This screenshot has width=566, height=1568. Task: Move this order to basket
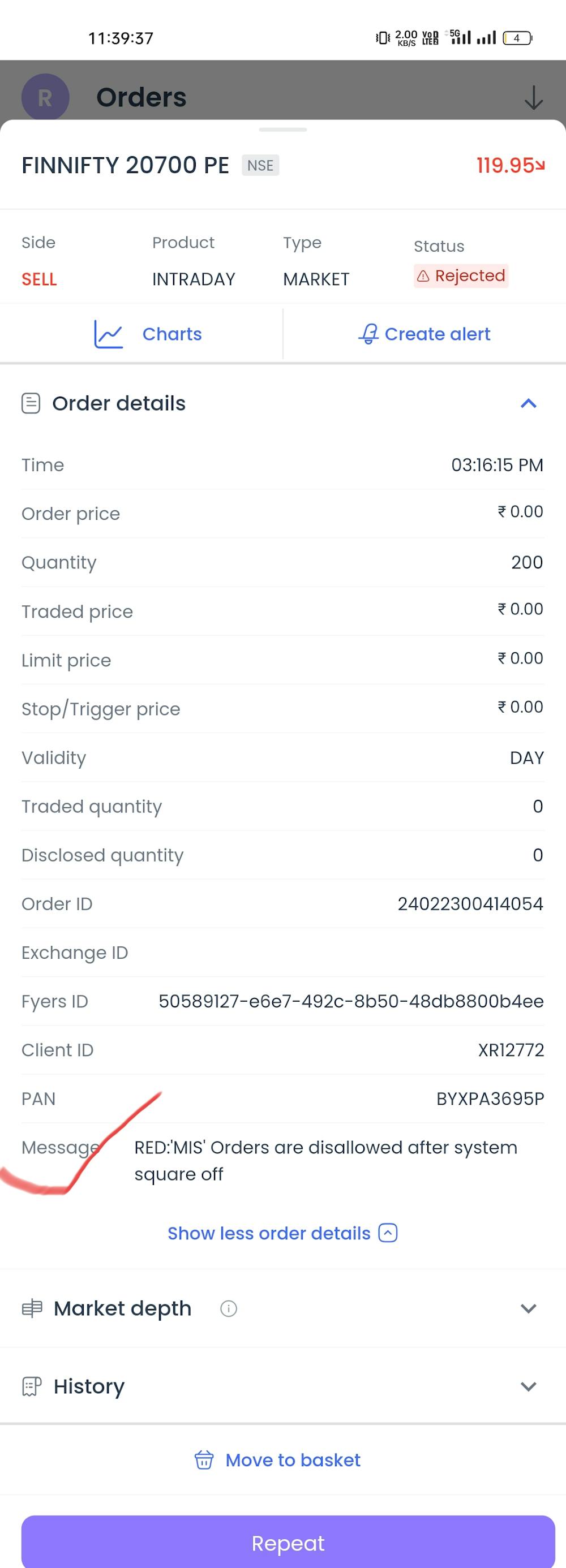[278, 1459]
